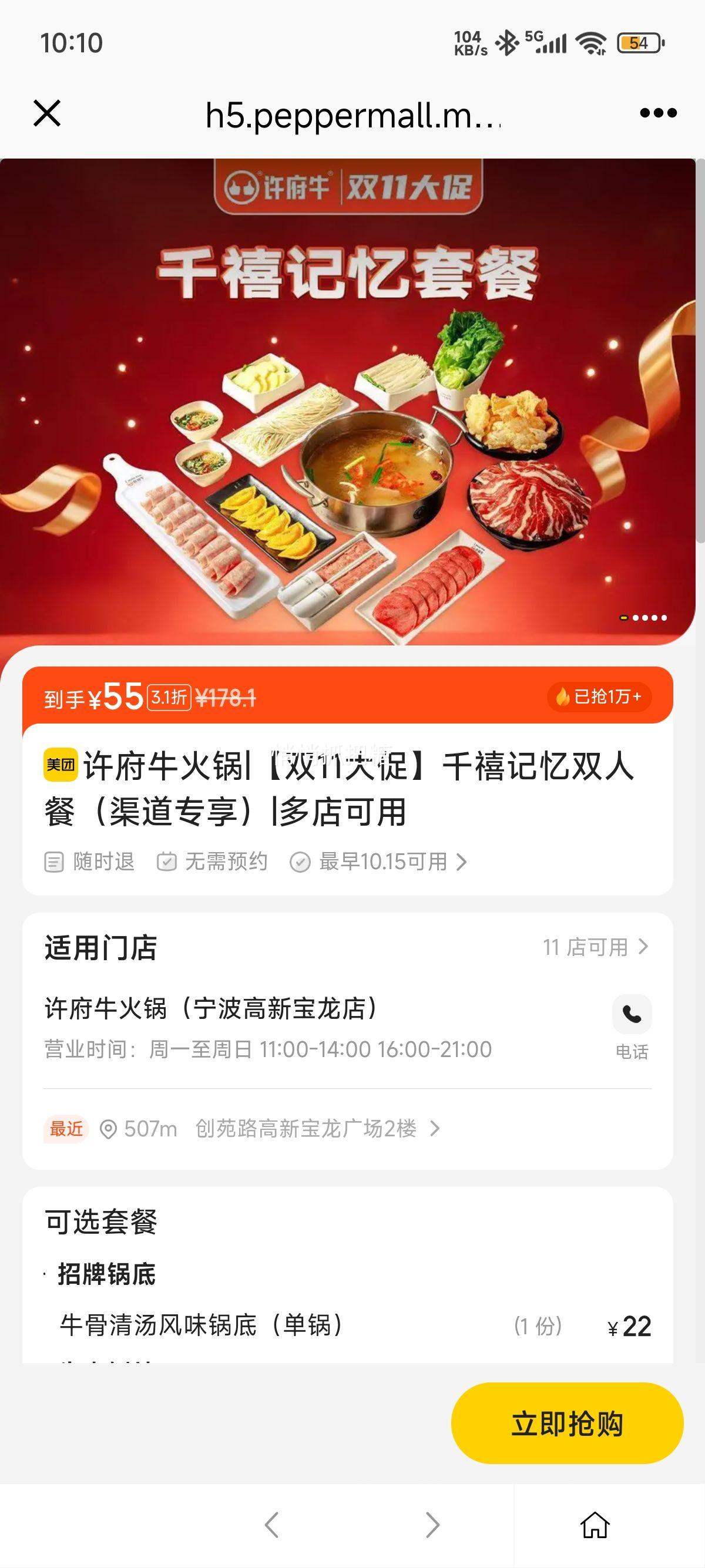Screen dimensions: 705x1568
Task: Go forward with the browser forward arrow
Action: (432, 1525)
